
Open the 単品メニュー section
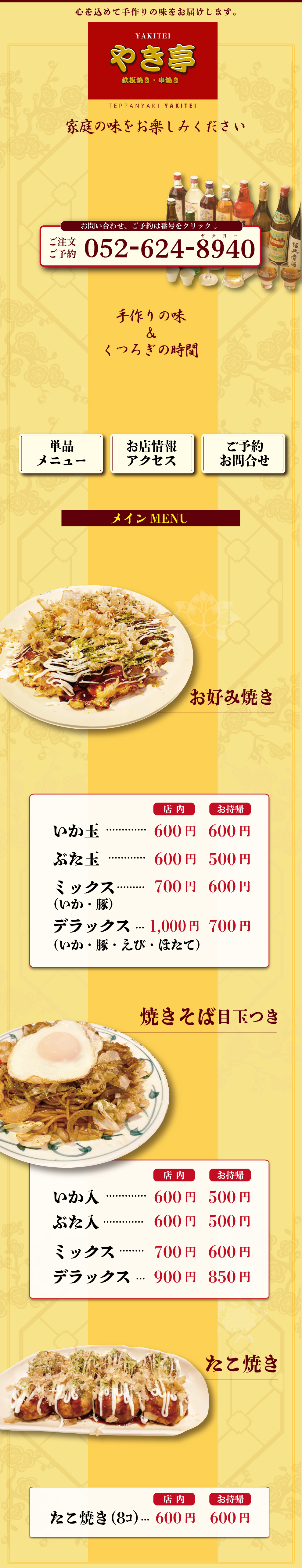tap(61, 454)
